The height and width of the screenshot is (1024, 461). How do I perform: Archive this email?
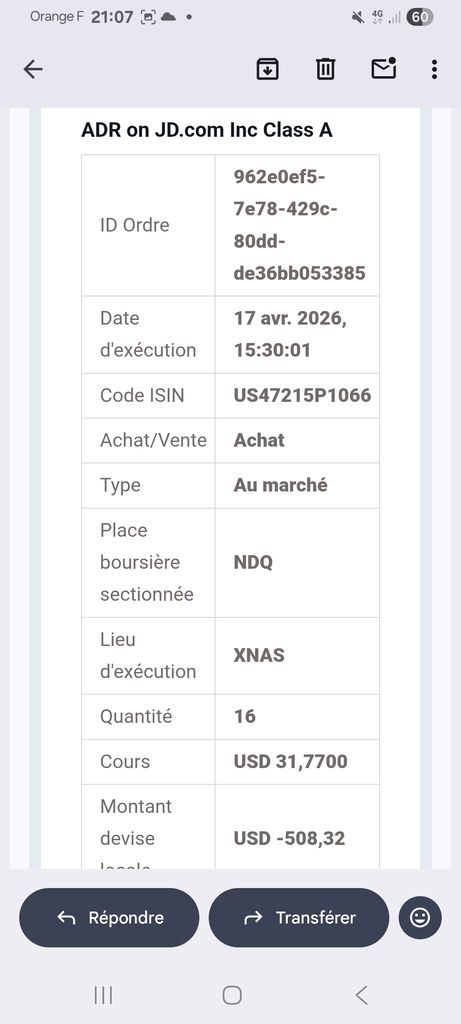coord(267,69)
